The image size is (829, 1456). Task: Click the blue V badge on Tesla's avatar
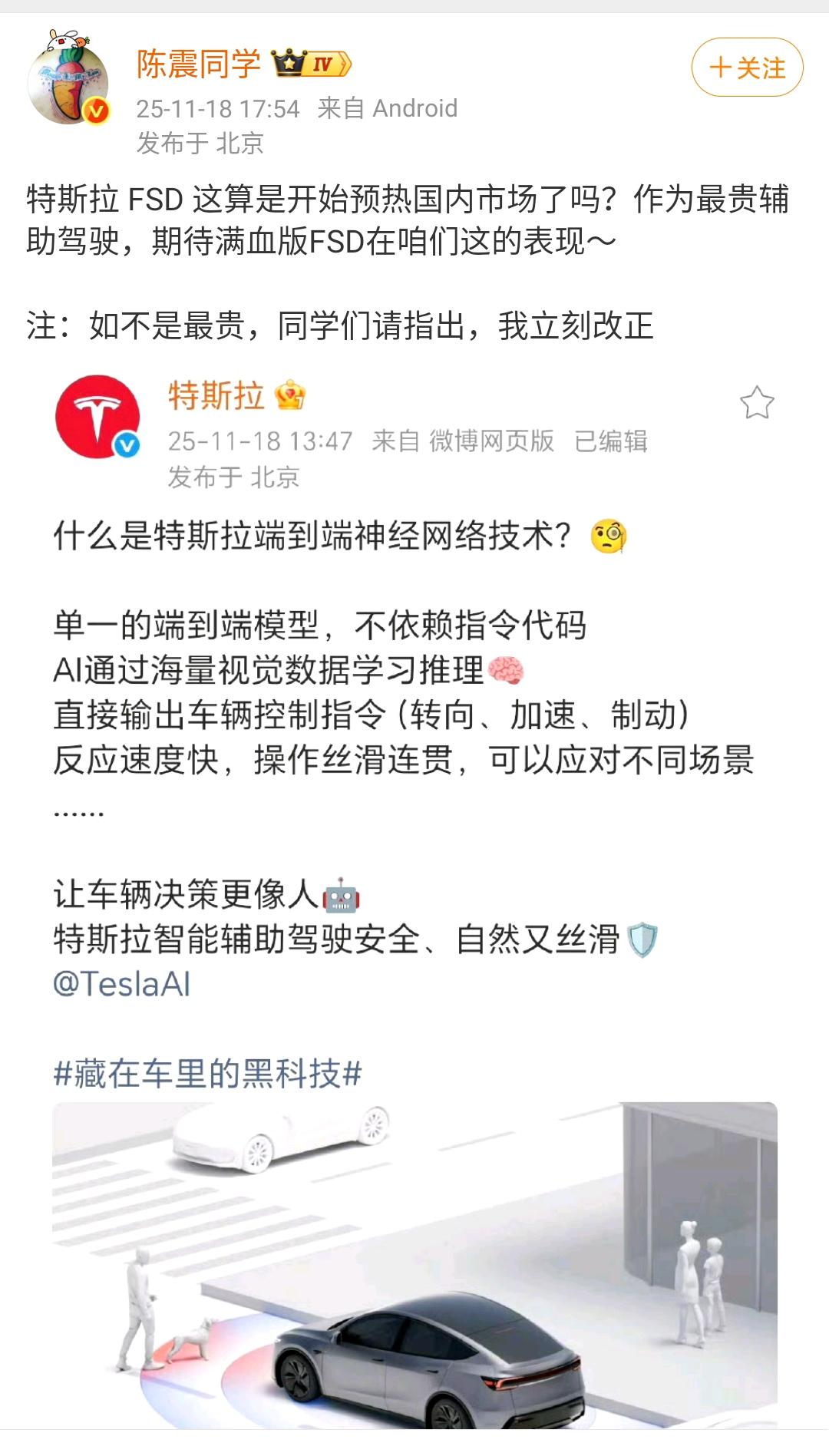click(x=129, y=443)
